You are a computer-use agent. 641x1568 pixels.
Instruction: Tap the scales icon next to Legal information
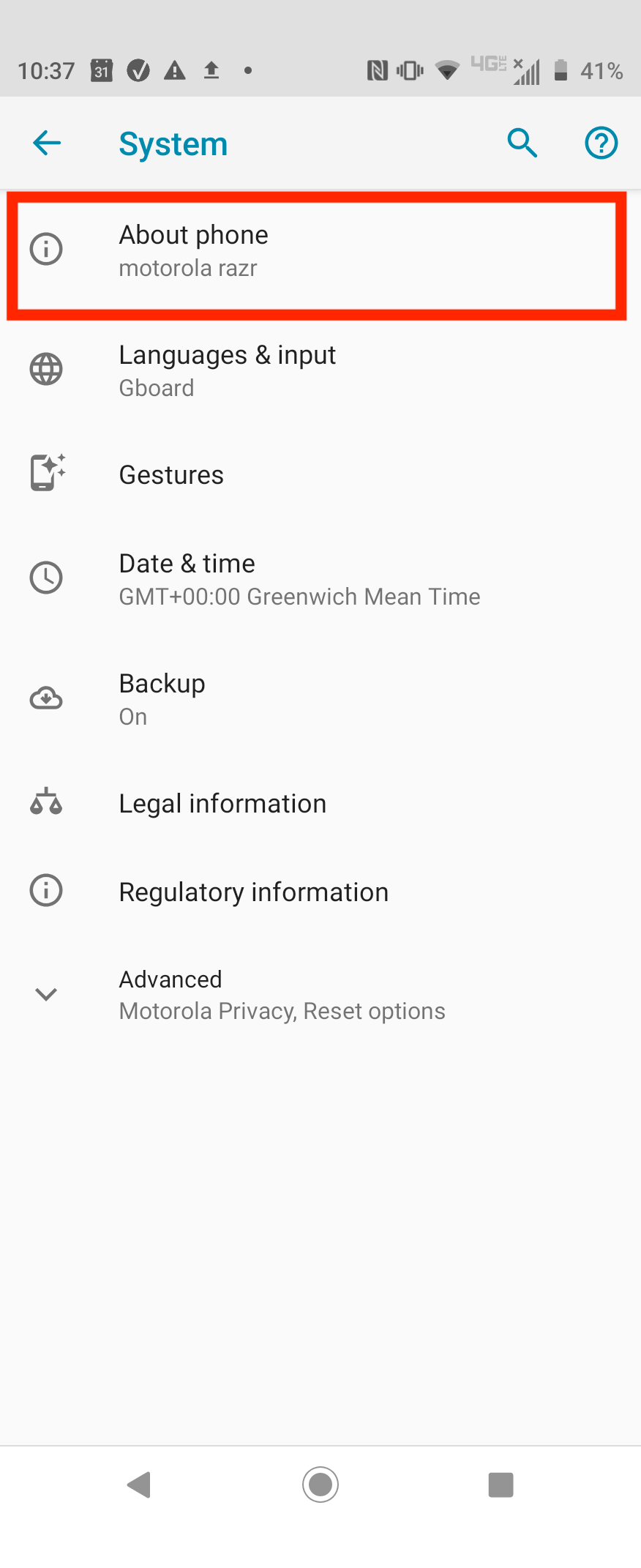46,802
